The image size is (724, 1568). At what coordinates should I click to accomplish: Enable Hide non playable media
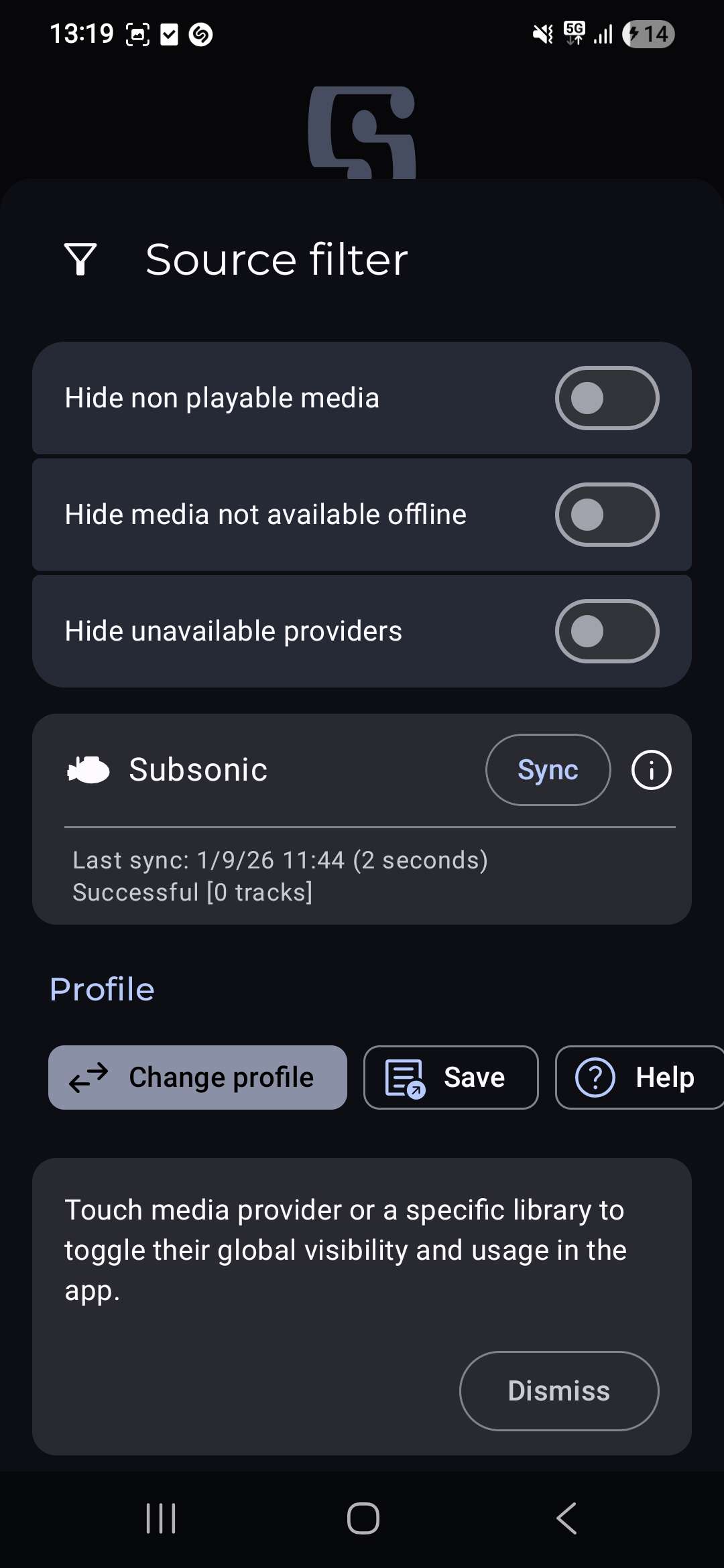coord(607,398)
